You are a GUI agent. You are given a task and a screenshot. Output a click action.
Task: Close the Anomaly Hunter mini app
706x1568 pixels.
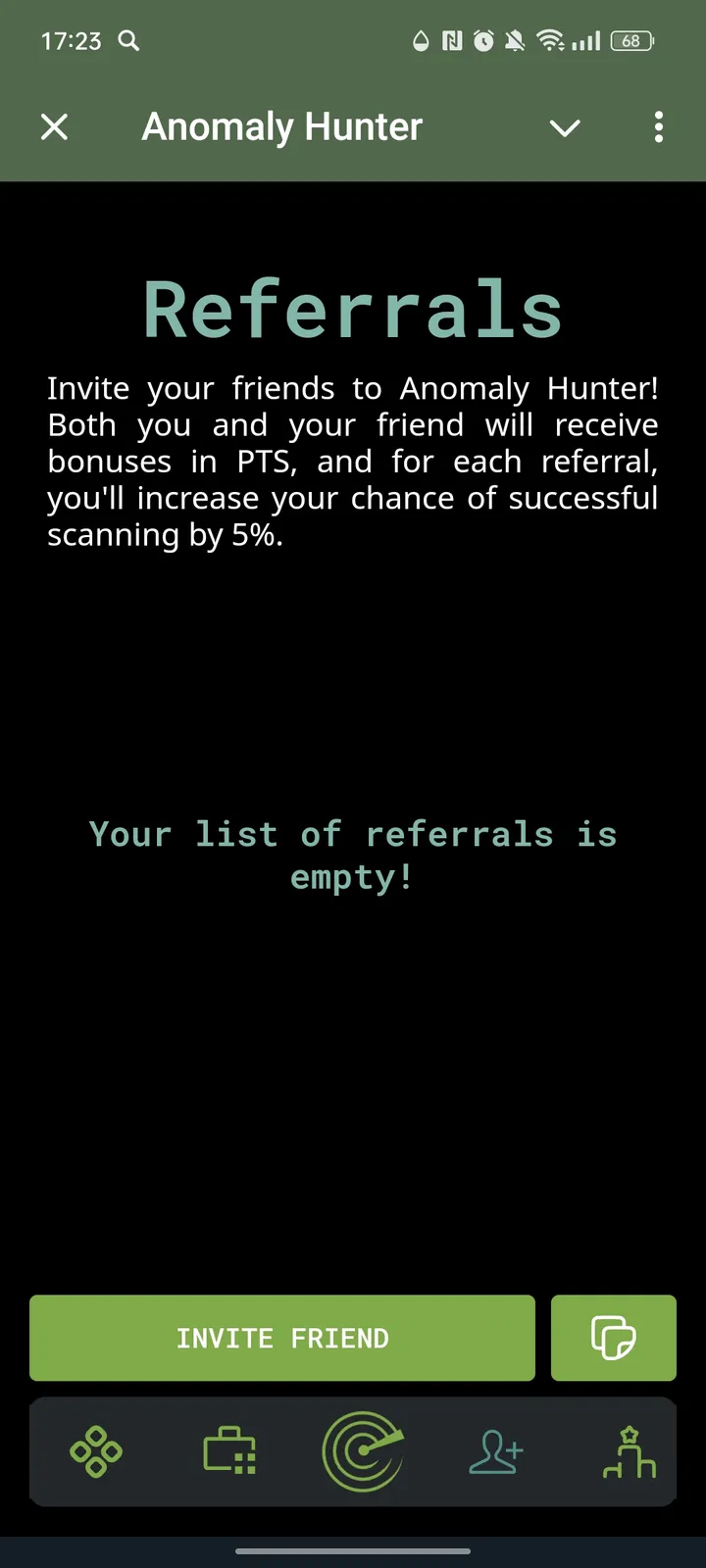coord(55,126)
